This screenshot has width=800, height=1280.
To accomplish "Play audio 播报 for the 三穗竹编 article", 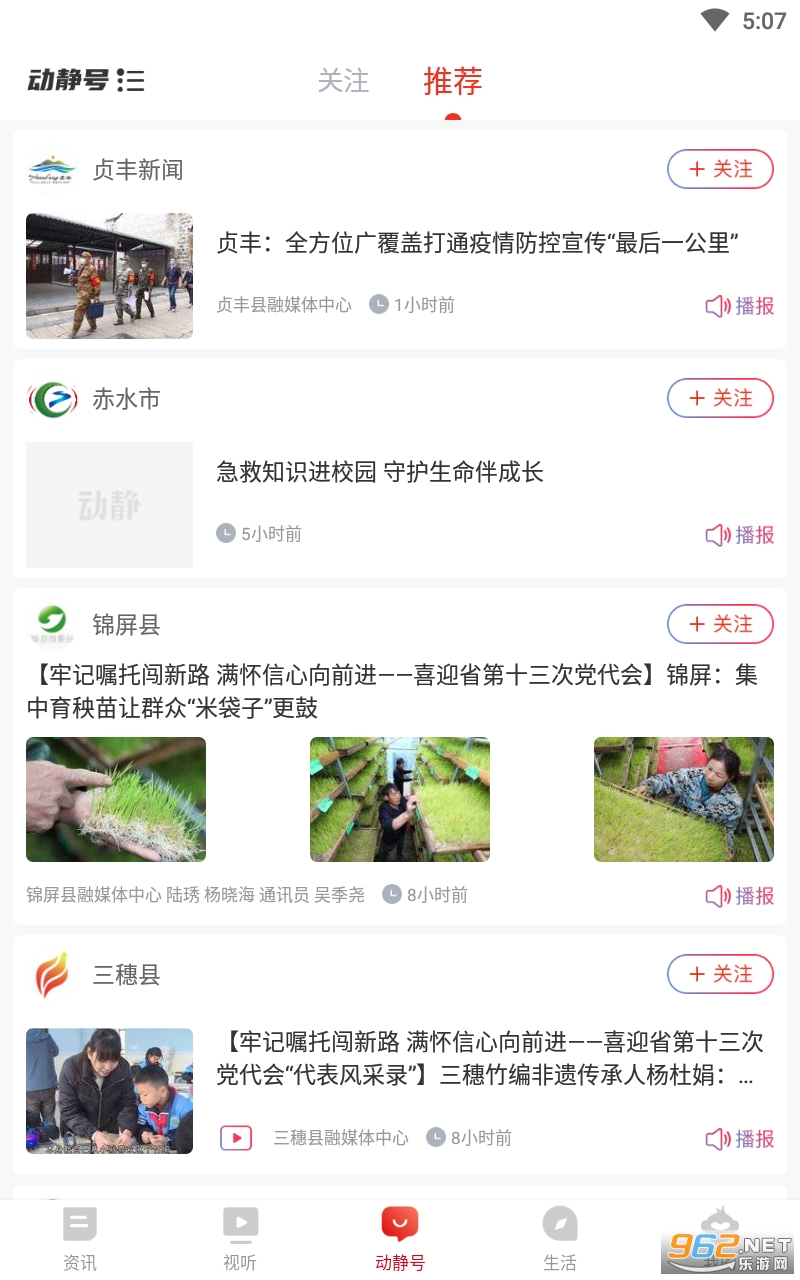I will tap(740, 1139).
